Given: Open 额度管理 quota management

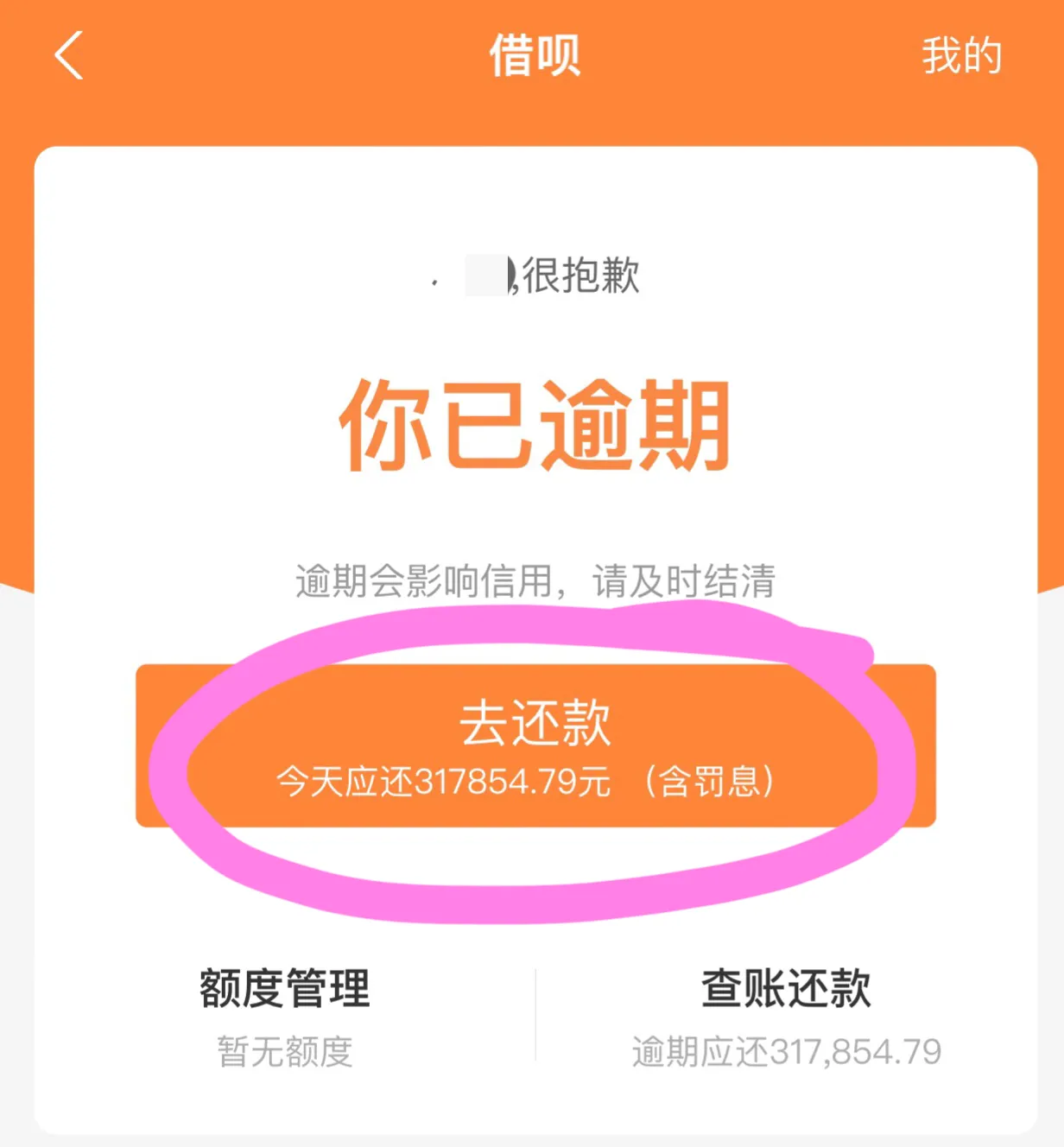Looking at the screenshot, I should (284, 1015).
